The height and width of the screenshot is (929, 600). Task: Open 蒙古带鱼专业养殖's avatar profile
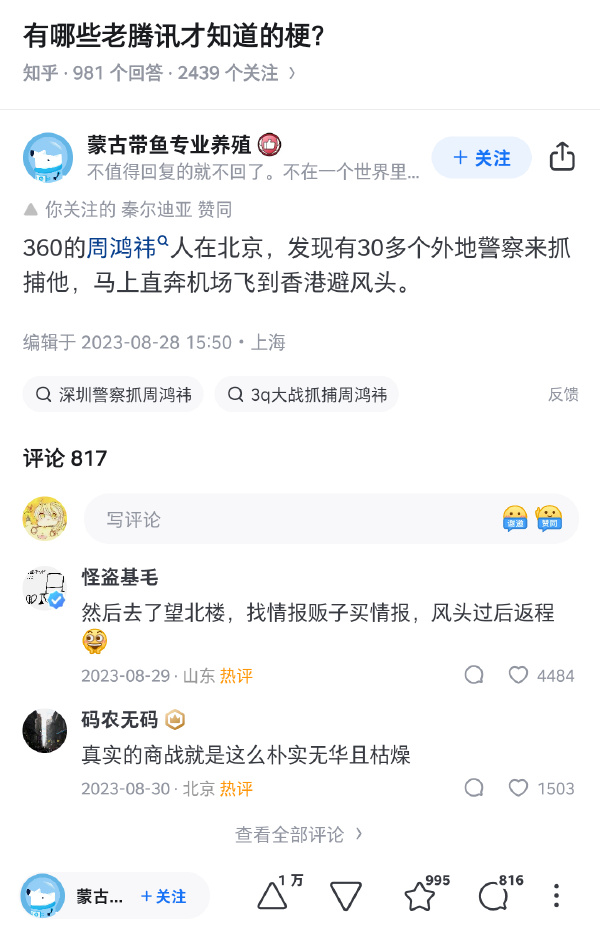click(x=48, y=157)
